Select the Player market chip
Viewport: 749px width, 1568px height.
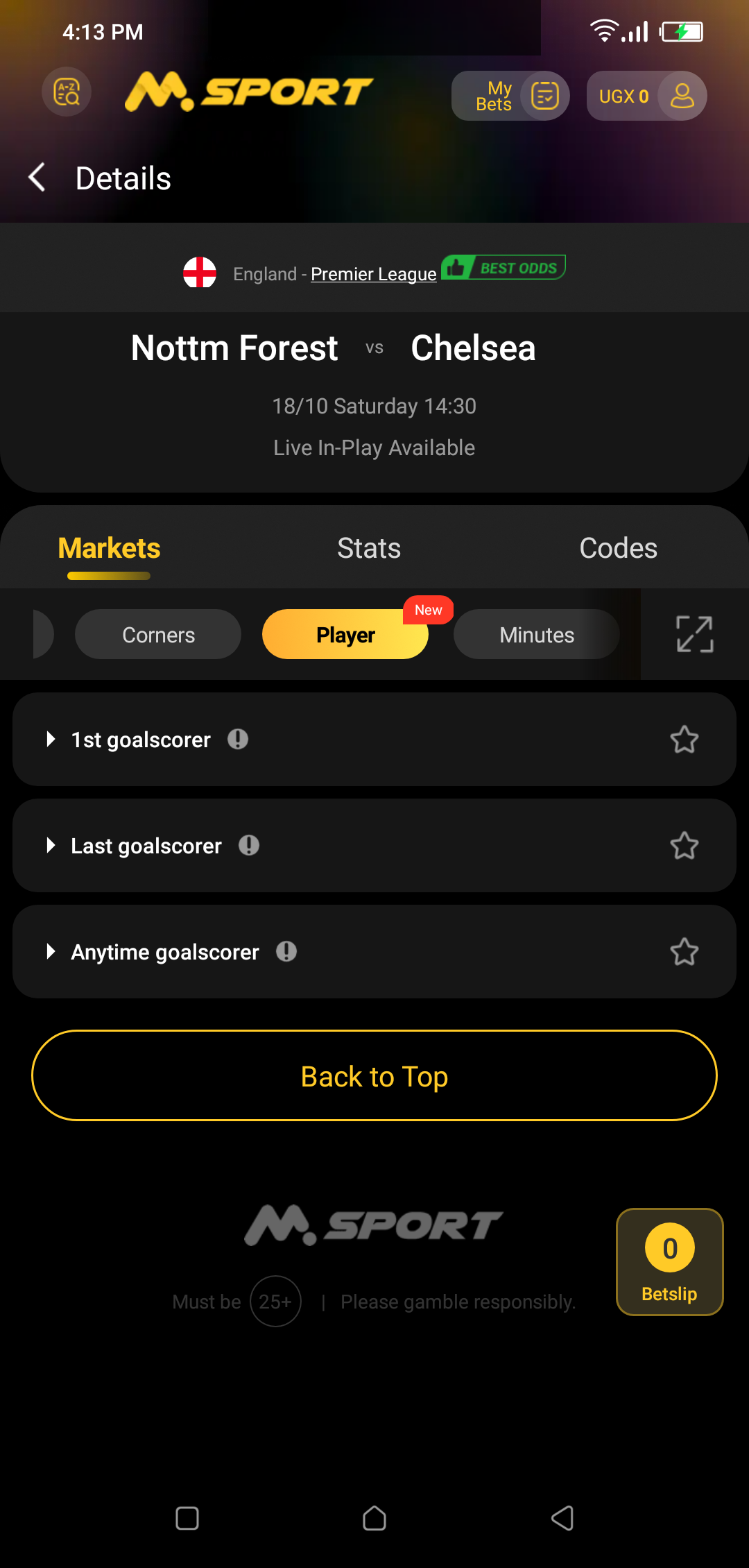pos(345,635)
